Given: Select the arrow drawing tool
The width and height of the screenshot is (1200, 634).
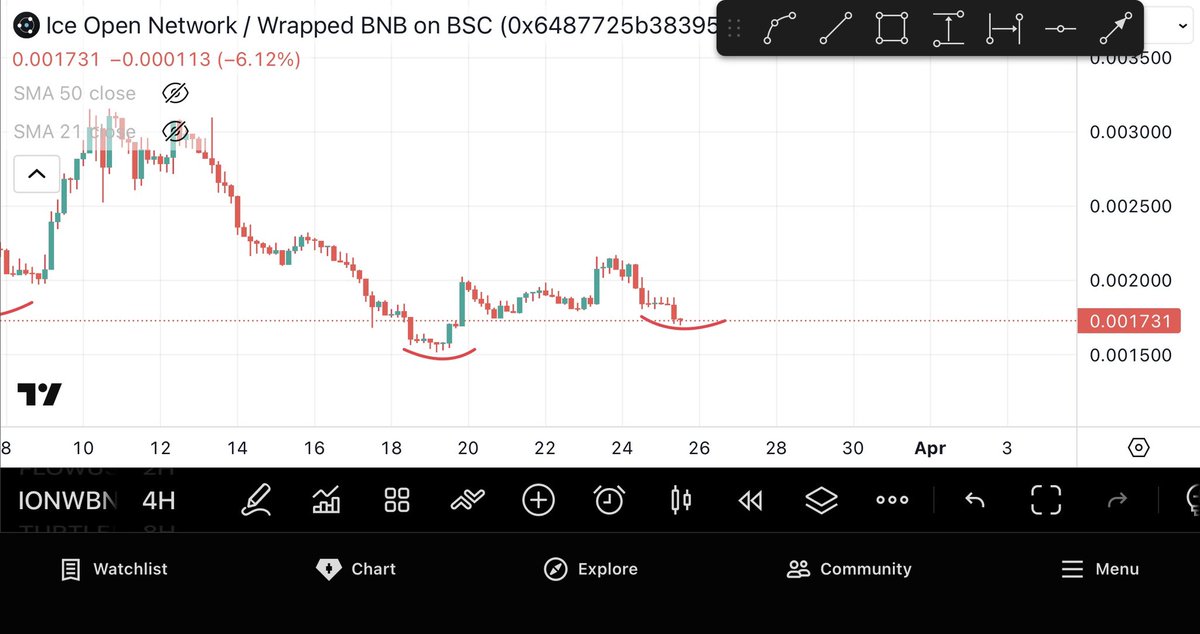Looking at the screenshot, I should [x=1115, y=28].
